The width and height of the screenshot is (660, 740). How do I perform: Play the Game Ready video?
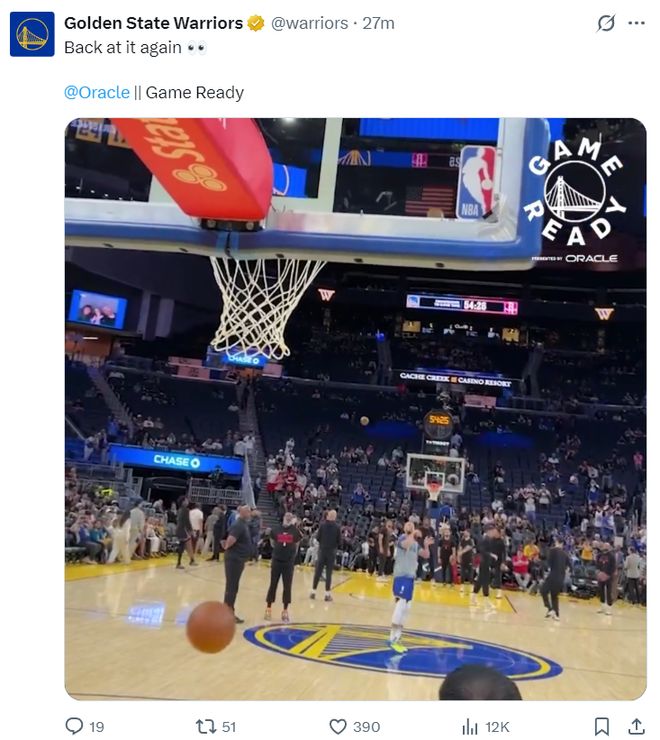click(355, 408)
